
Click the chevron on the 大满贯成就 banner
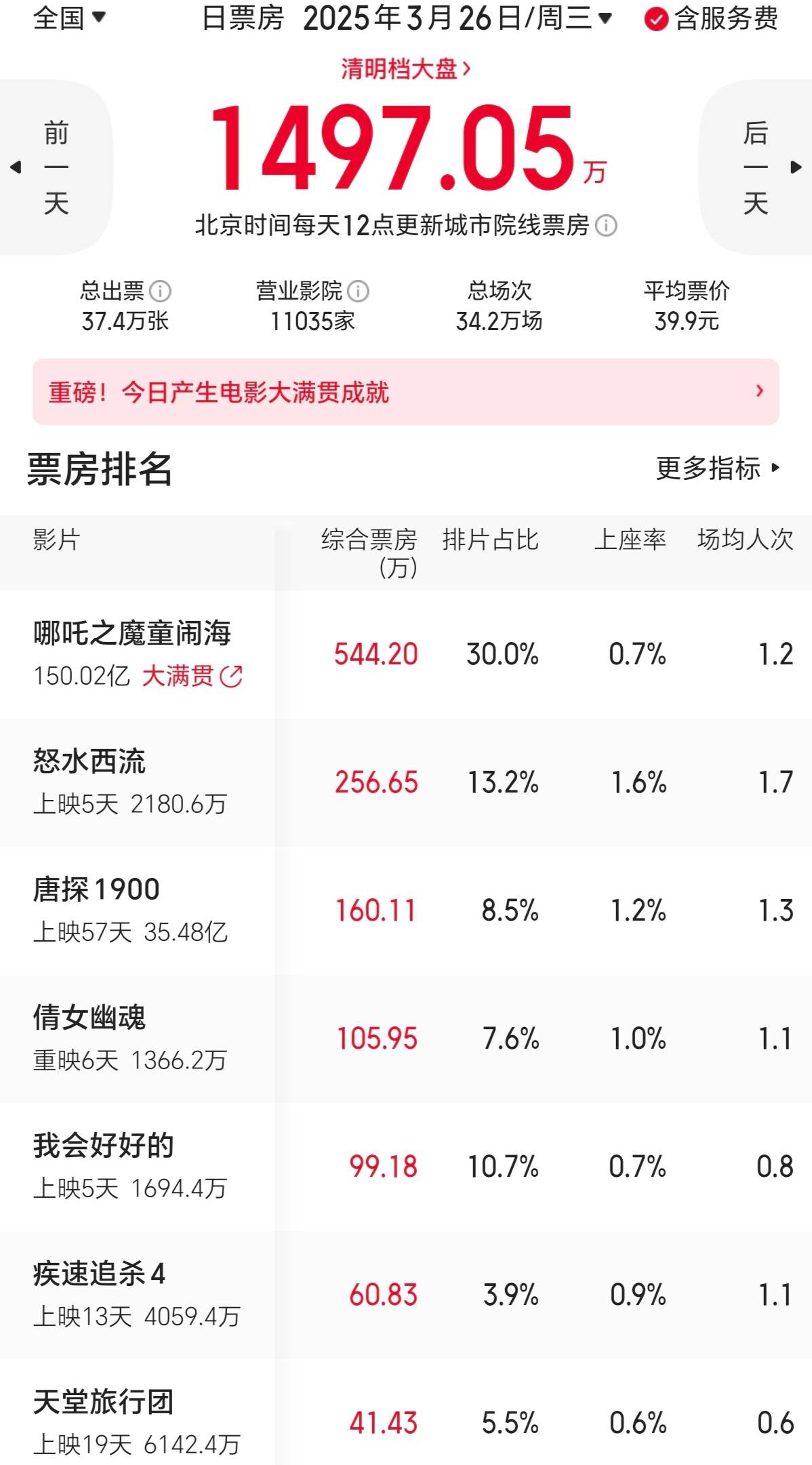pyautogui.click(x=758, y=392)
